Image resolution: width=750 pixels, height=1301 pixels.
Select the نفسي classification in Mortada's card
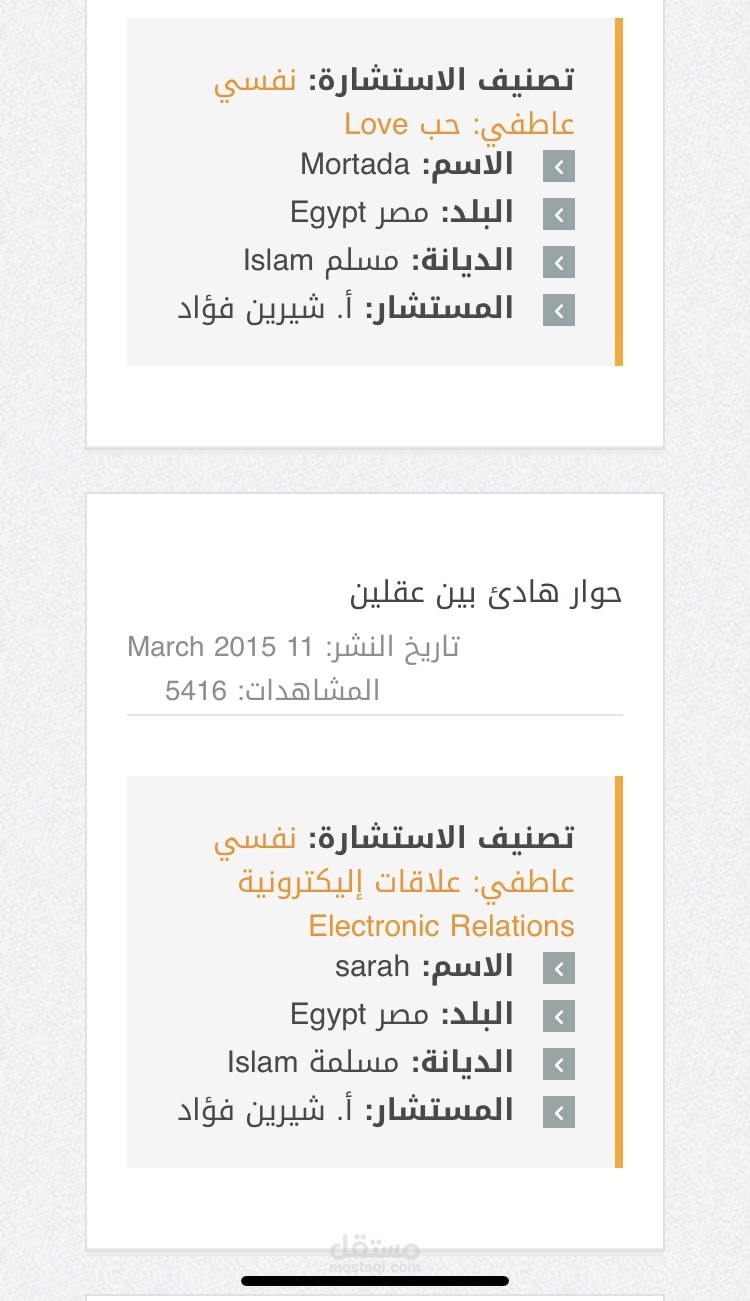point(256,80)
